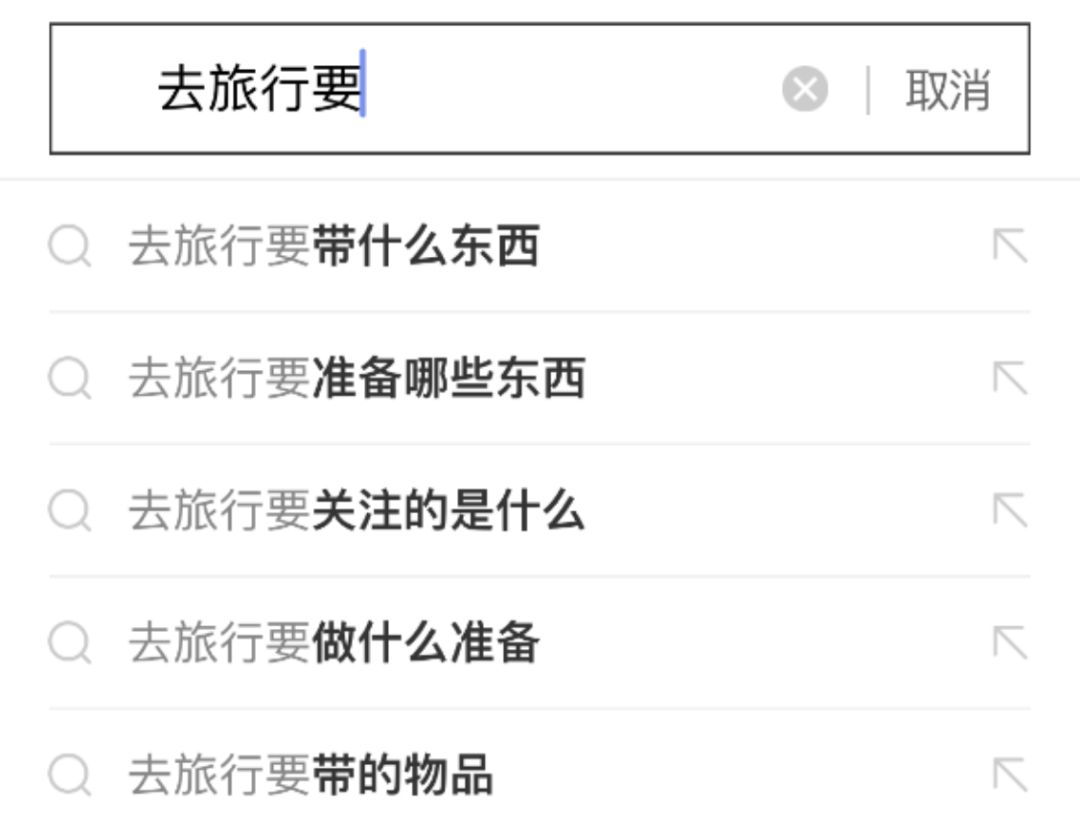Tap the fill-in arrow beside 去旅行要做什么准备
This screenshot has height=836, width=1080.
1010,642
